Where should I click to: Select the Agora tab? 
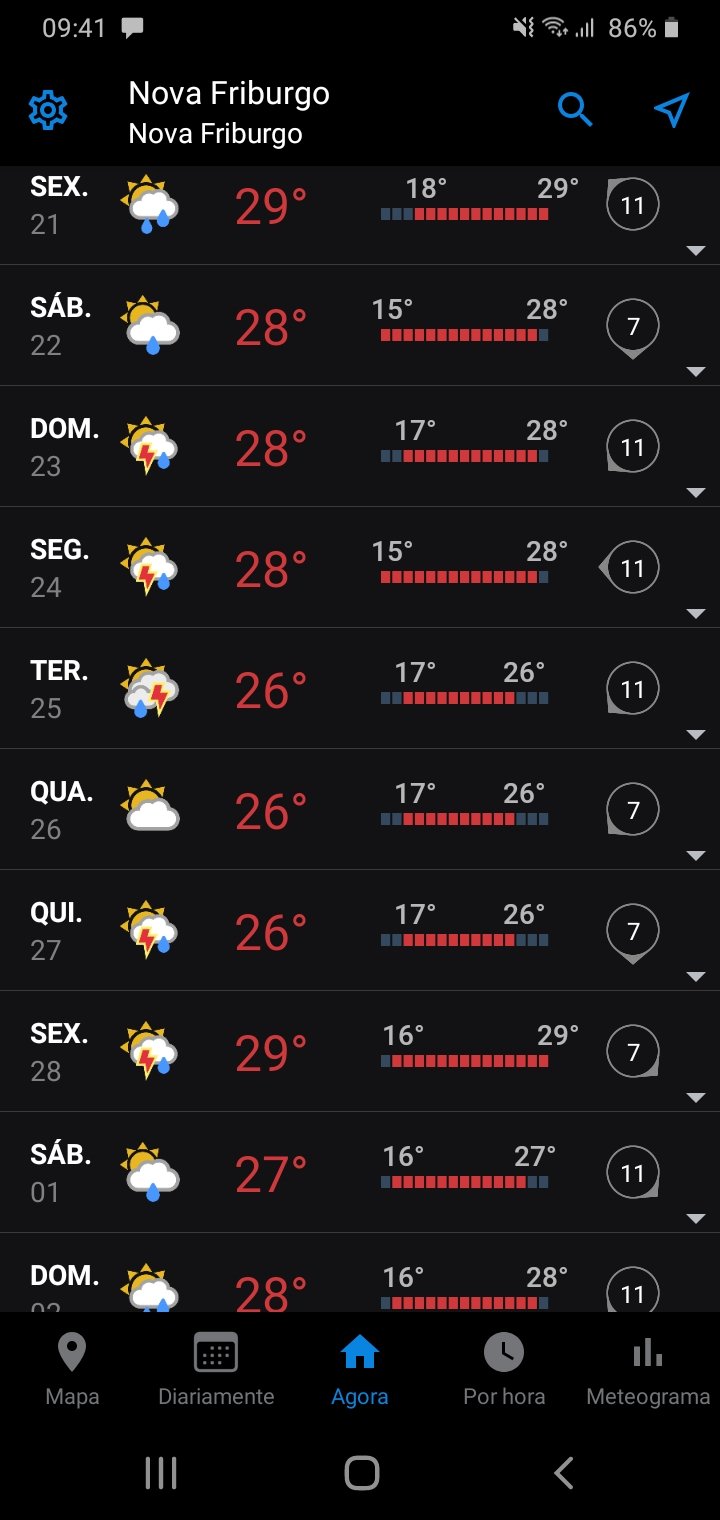[x=360, y=1370]
